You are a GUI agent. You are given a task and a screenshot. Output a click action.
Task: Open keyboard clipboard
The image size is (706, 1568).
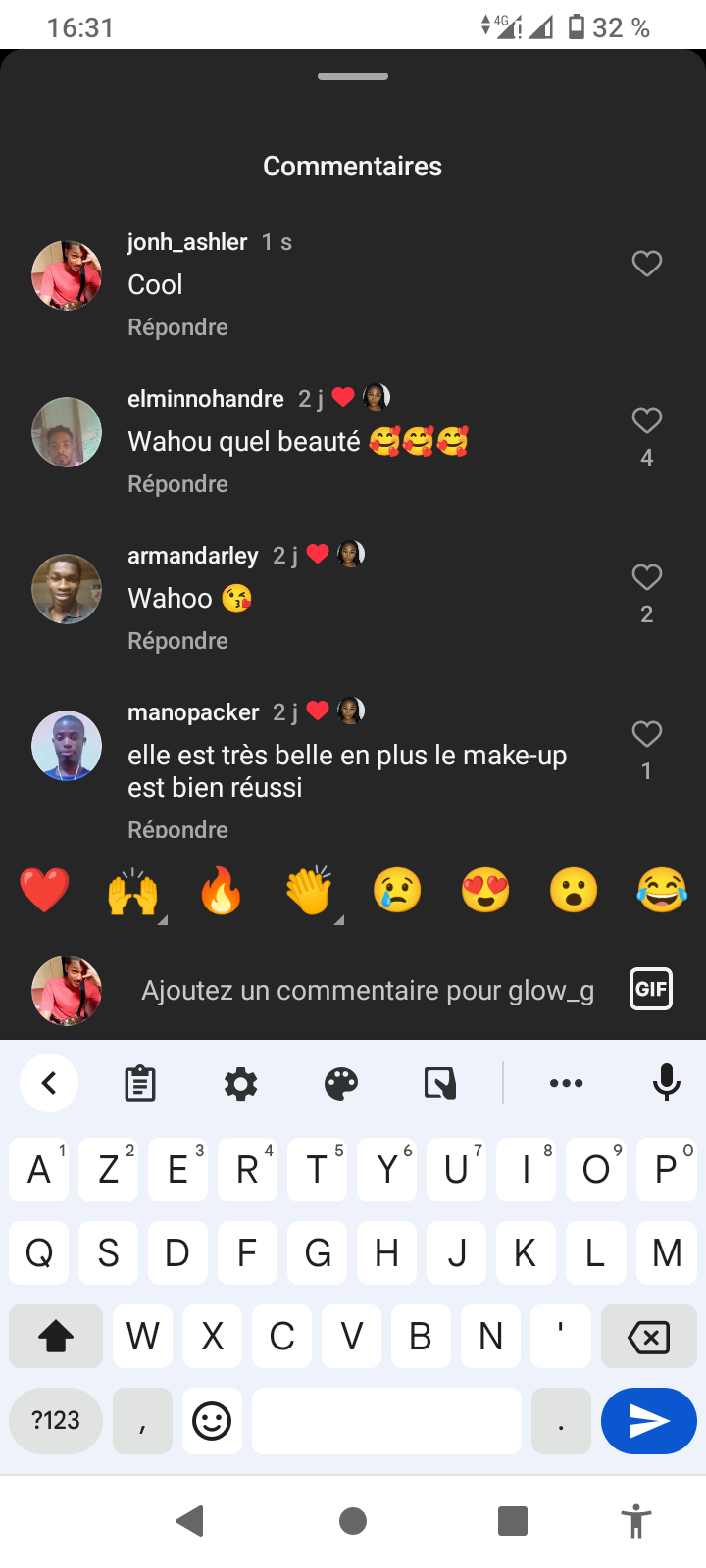tap(140, 1083)
